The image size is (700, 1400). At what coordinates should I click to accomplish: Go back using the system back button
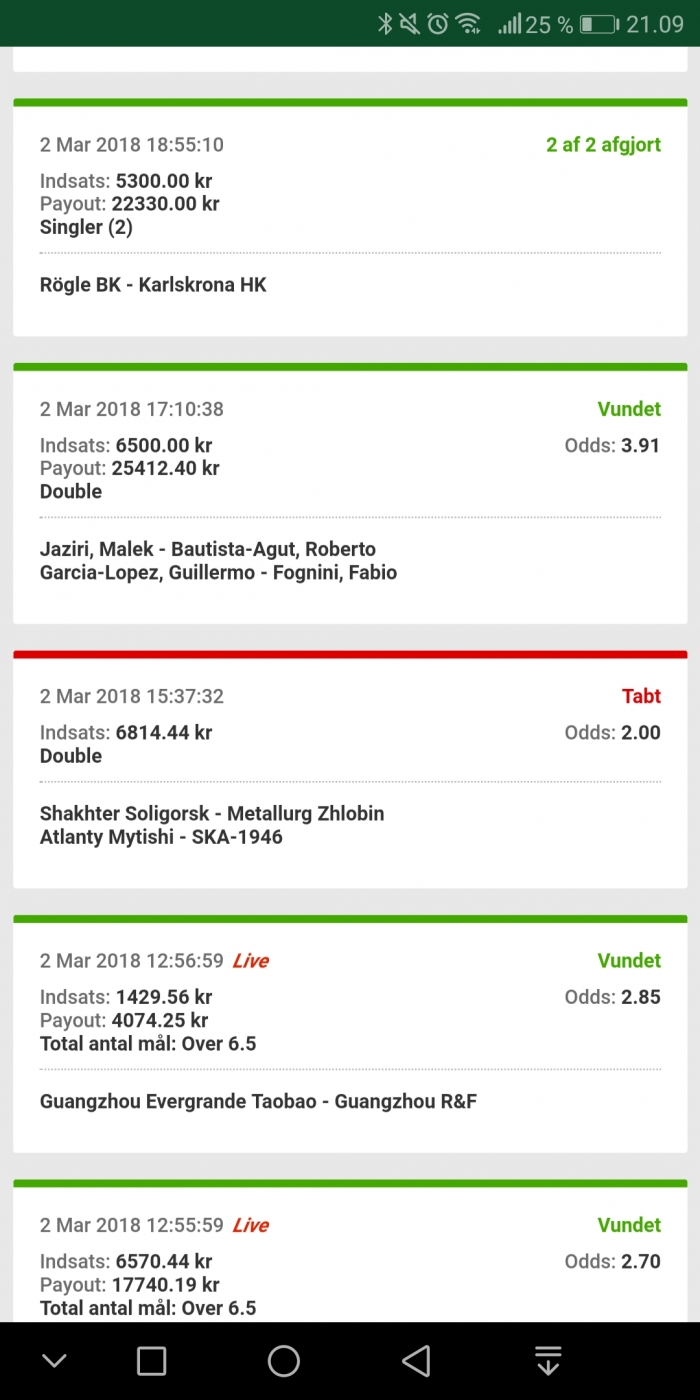click(416, 1360)
